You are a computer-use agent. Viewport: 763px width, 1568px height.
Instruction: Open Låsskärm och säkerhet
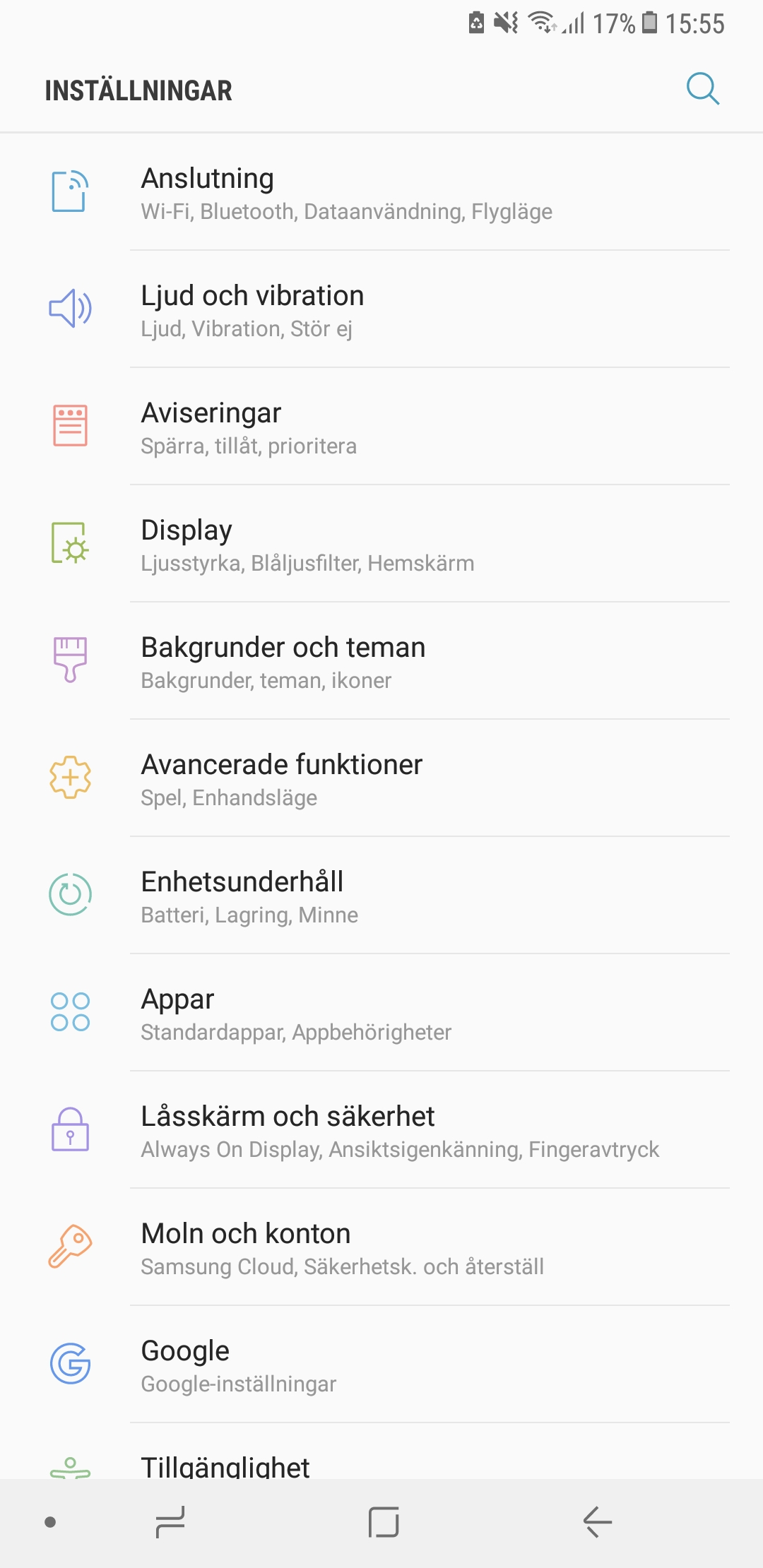click(x=381, y=1130)
